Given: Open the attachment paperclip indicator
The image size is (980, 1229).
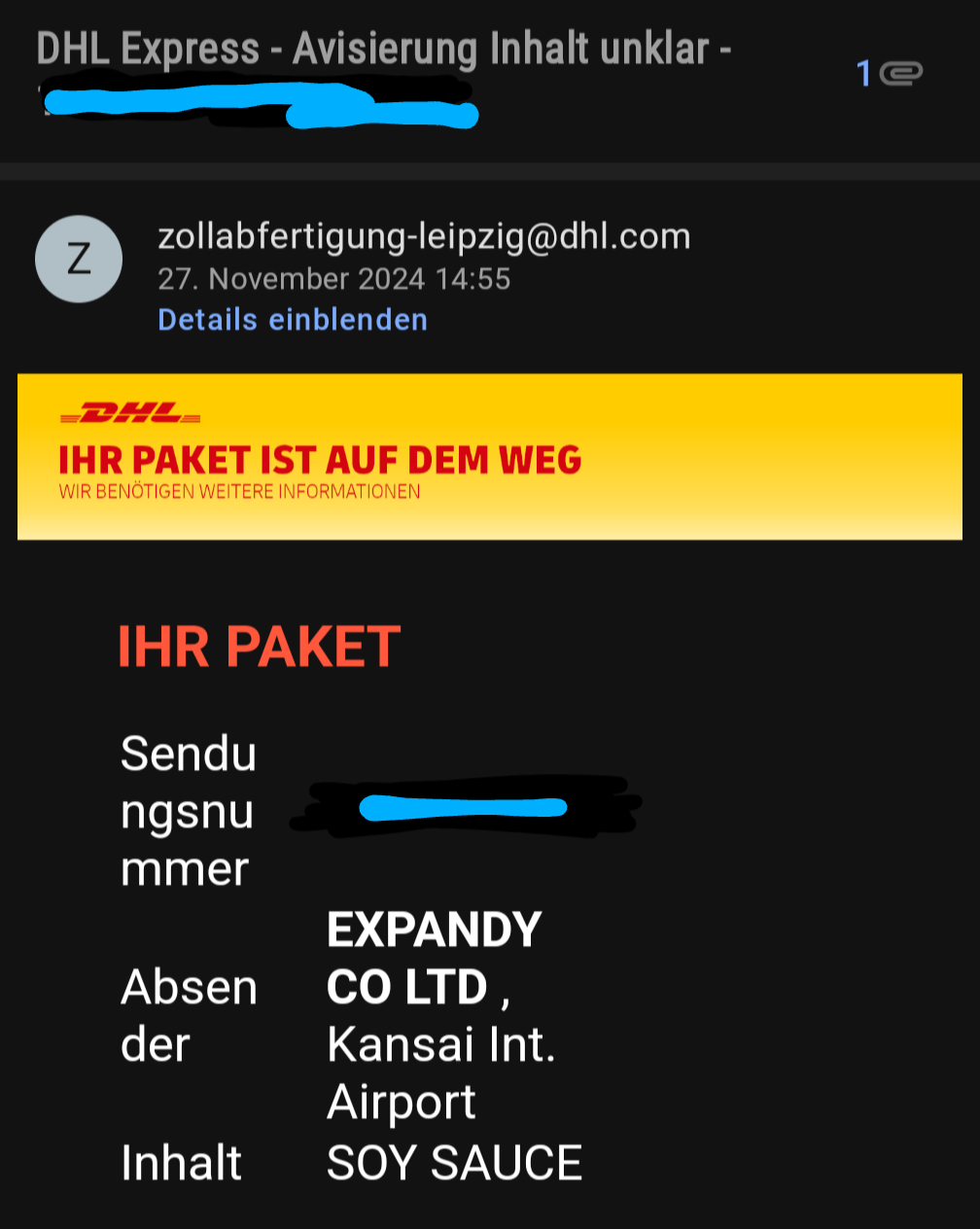Looking at the screenshot, I should pos(898,74).
